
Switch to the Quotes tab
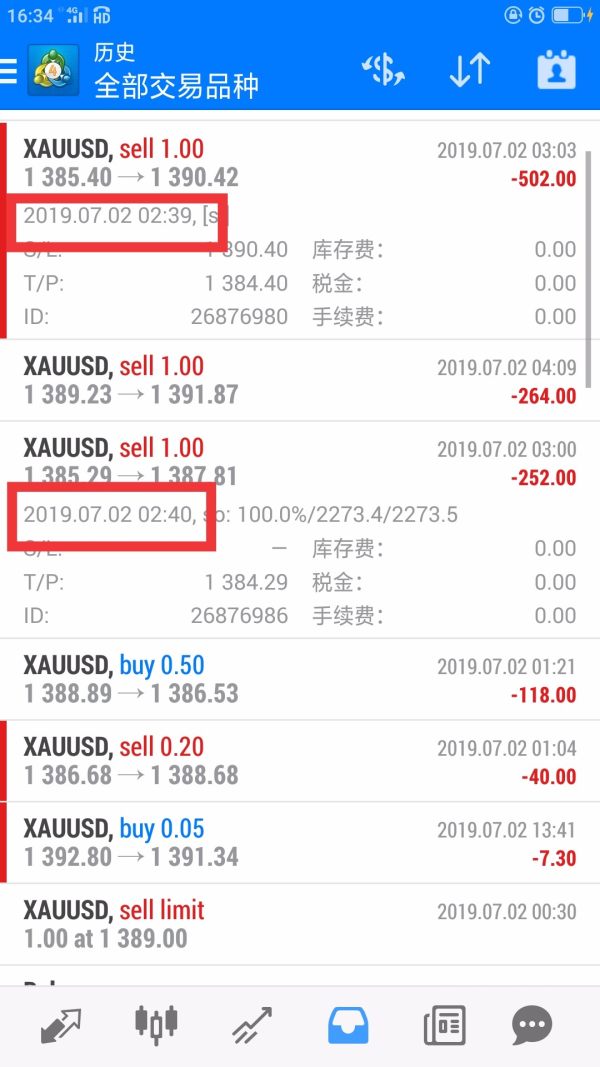point(60,1025)
